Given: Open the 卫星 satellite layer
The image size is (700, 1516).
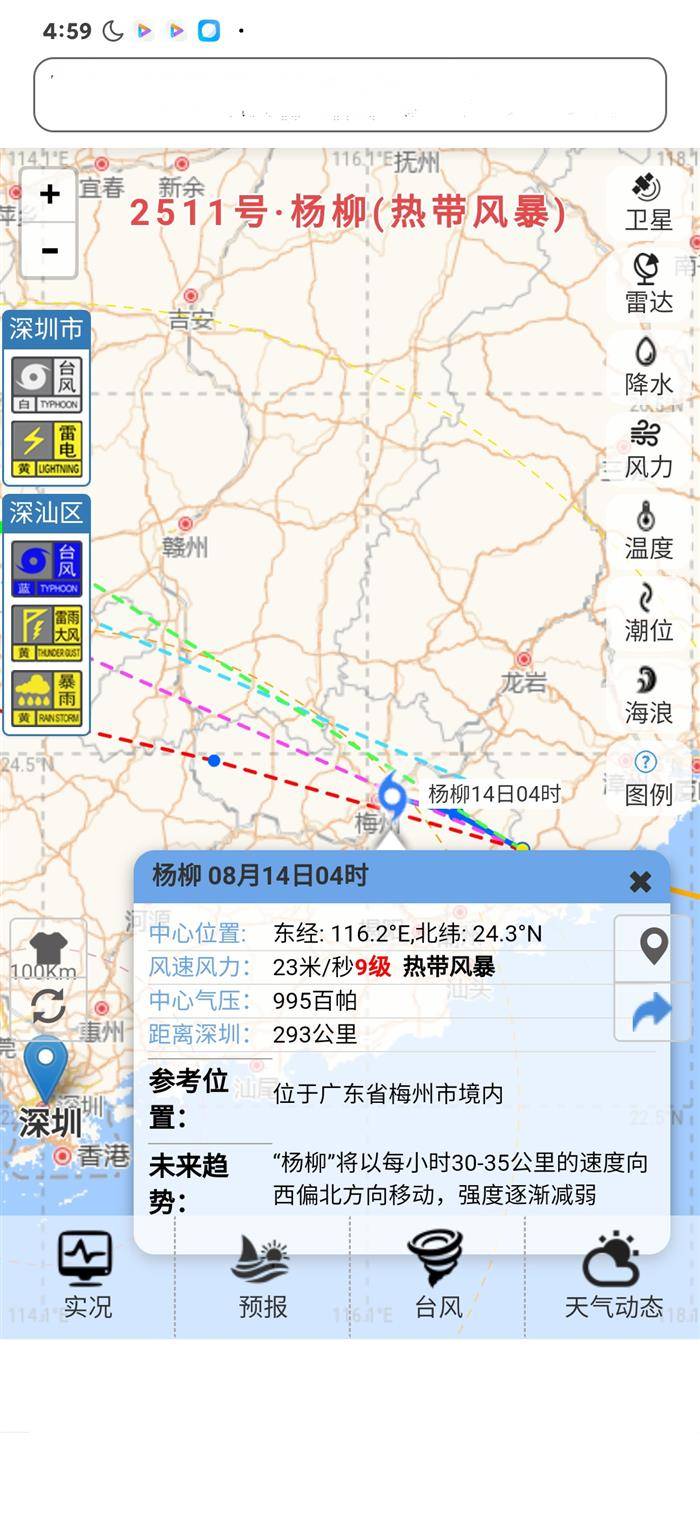Looking at the screenshot, I should pyautogui.click(x=648, y=202).
